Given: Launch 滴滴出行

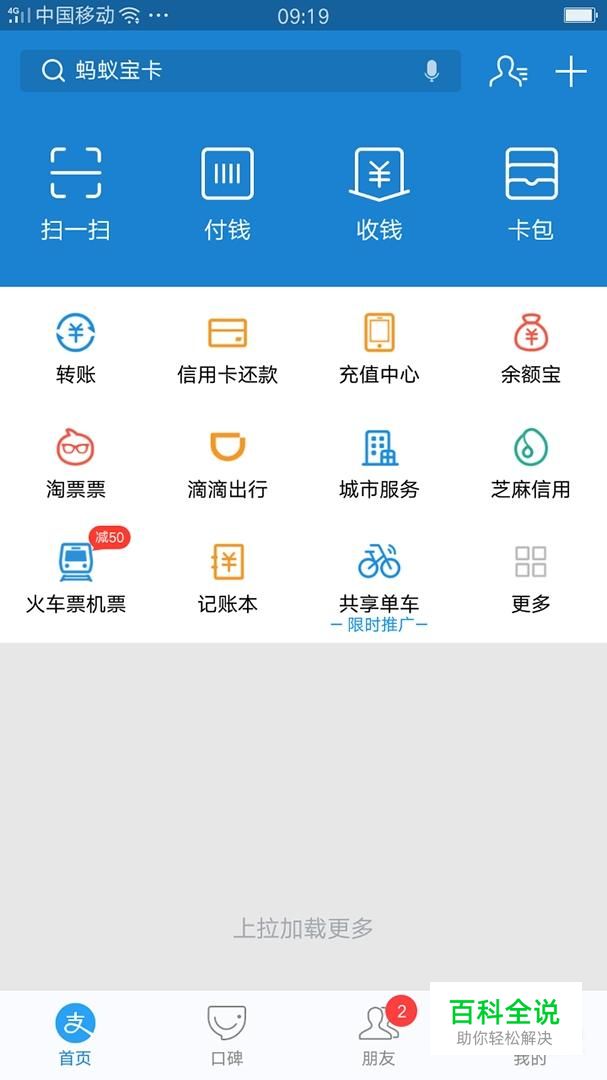Looking at the screenshot, I should [227, 463].
